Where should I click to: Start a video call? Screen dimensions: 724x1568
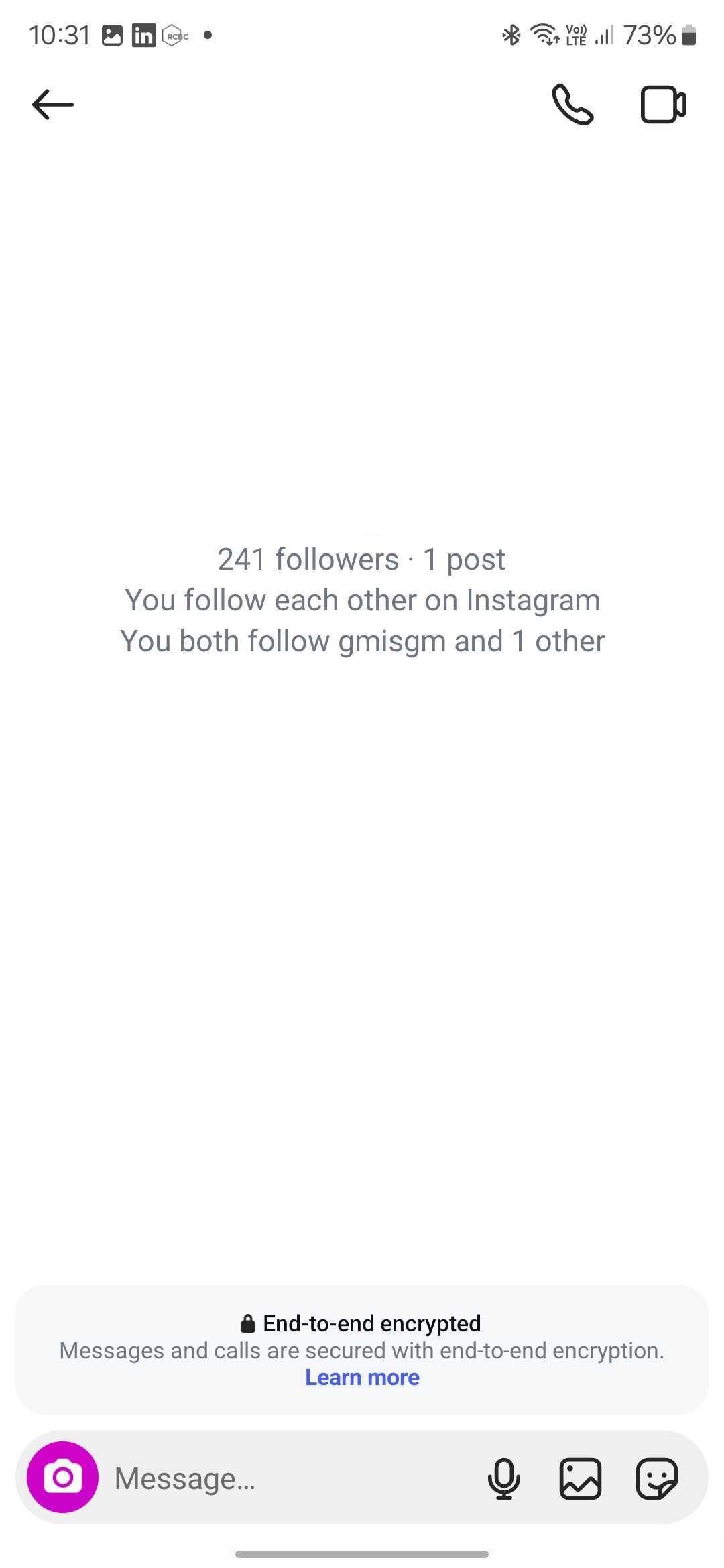click(663, 105)
